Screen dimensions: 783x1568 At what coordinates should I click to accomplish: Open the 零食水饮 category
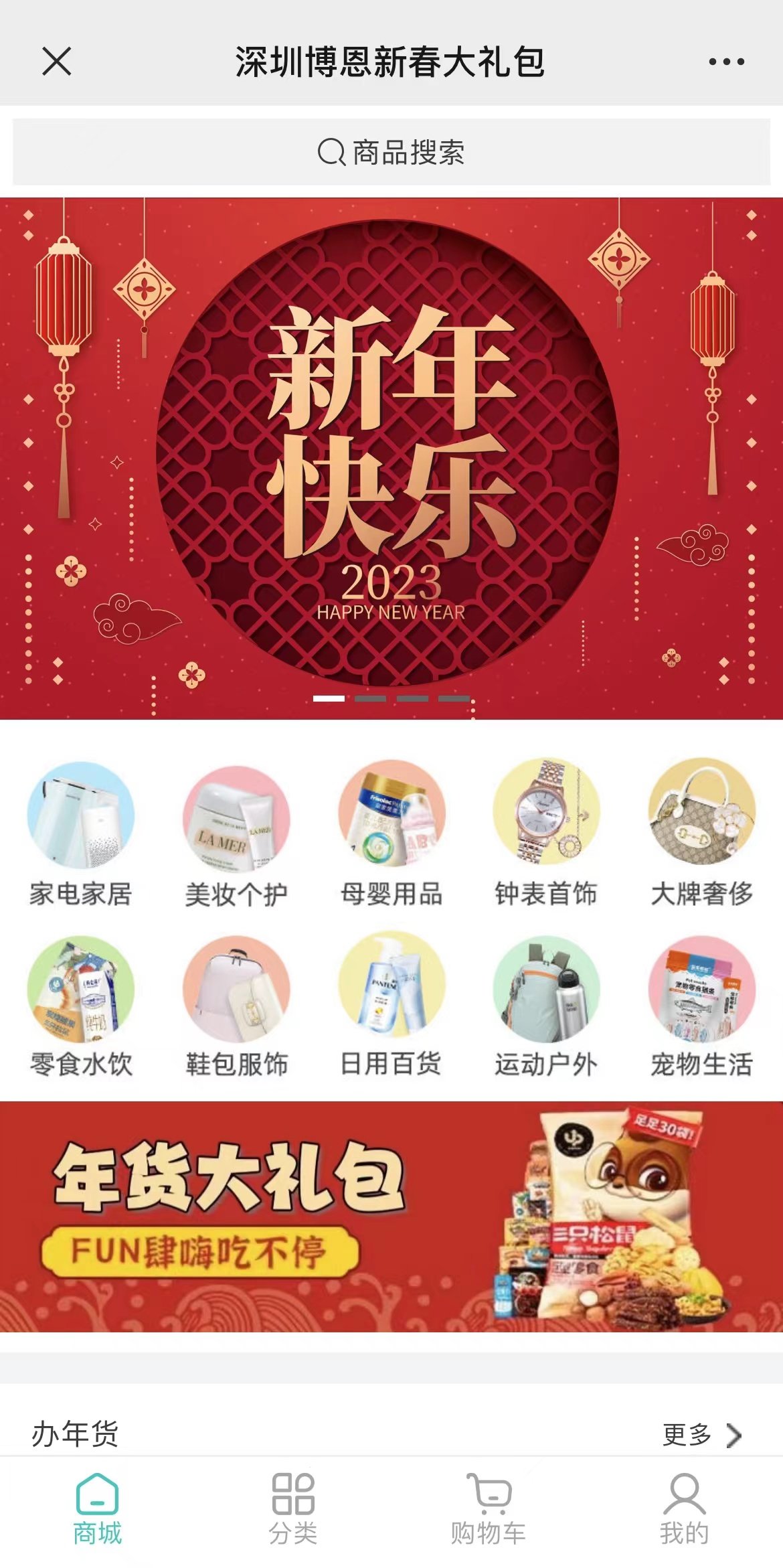click(x=81, y=1004)
